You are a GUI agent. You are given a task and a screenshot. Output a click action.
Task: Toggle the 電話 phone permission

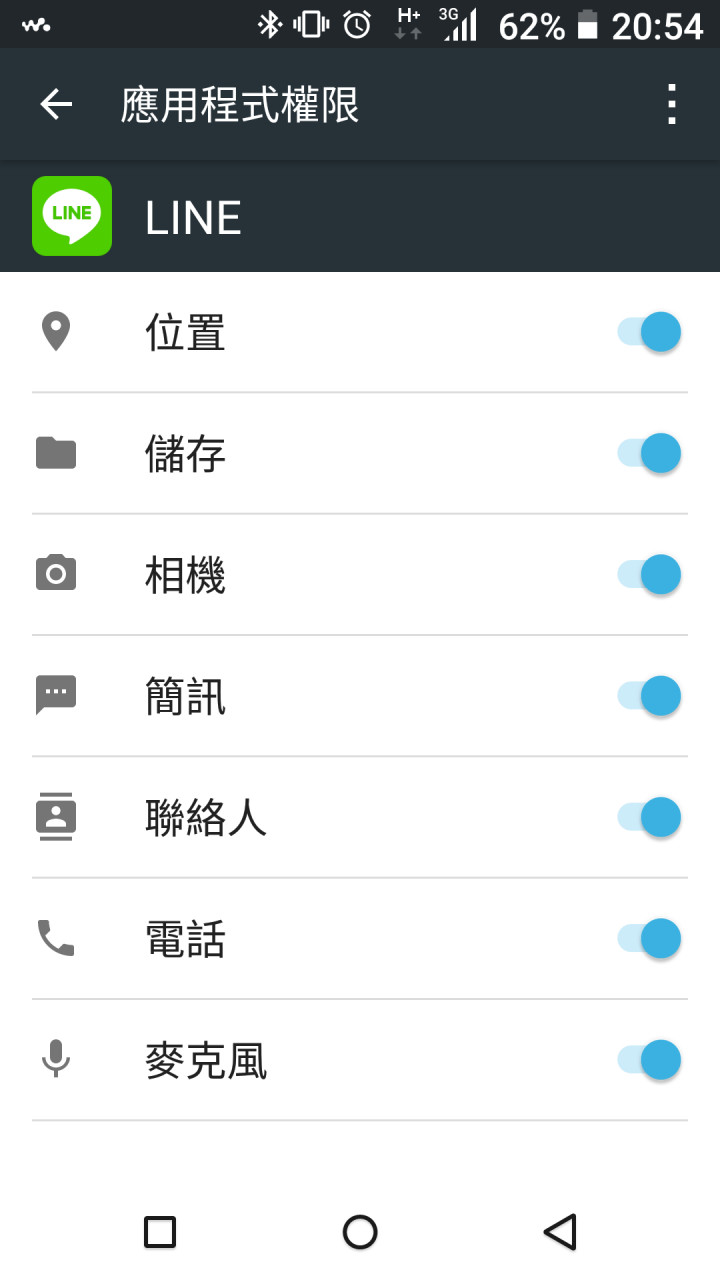[649, 938]
